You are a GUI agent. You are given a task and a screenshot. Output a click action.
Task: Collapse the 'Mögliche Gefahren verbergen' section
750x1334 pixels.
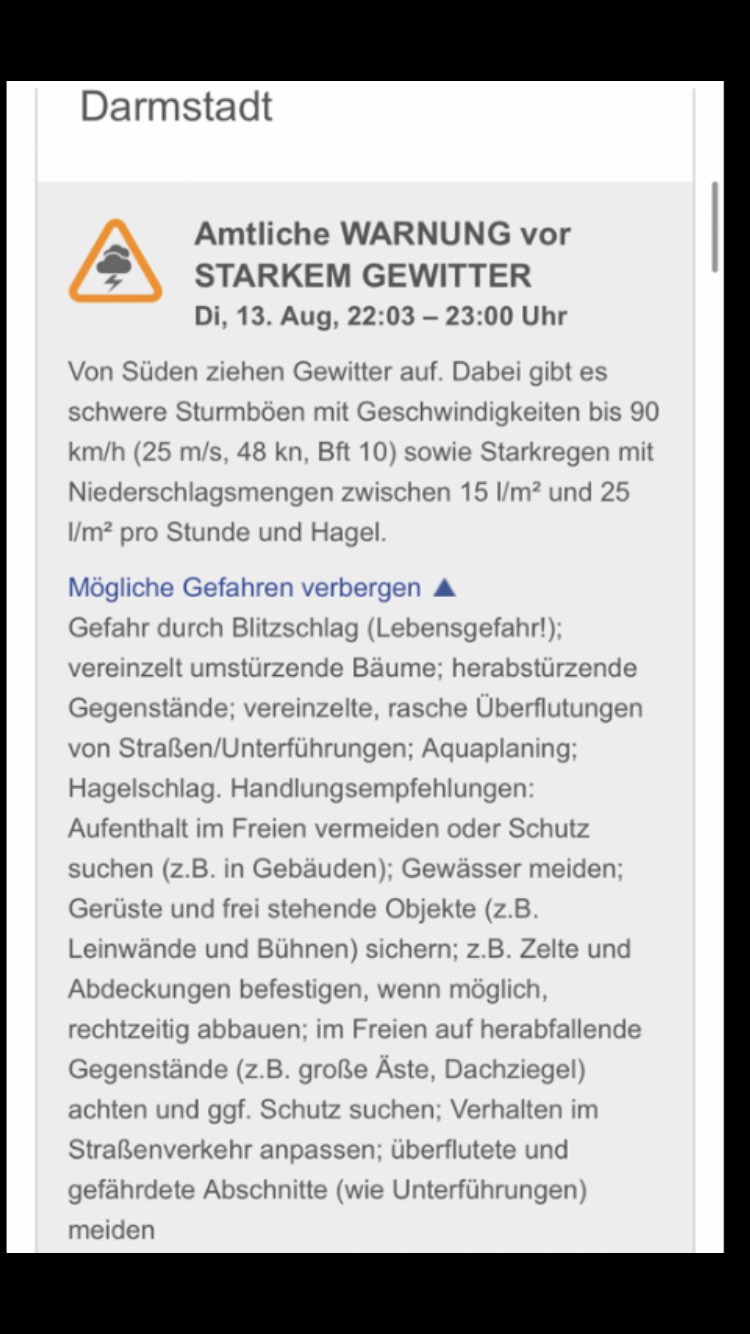tap(262, 587)
